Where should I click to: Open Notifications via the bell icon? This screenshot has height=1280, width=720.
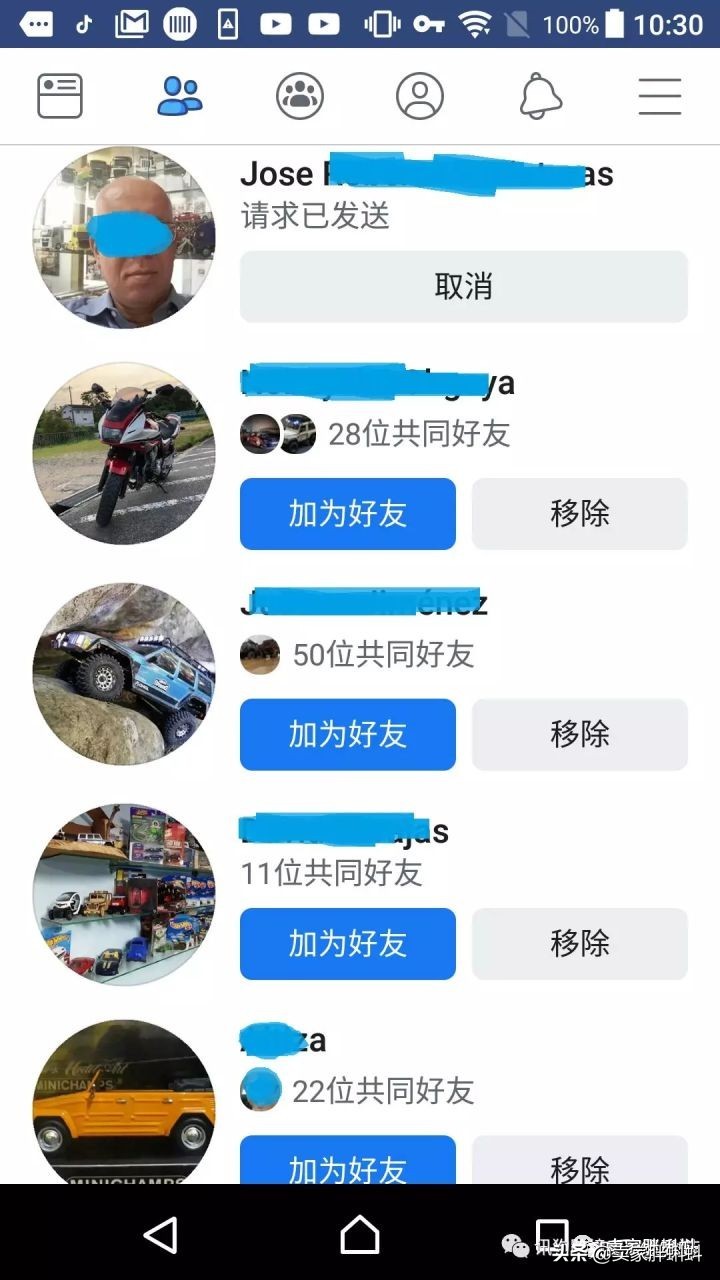pyautogui.click(x=540, y=95)
